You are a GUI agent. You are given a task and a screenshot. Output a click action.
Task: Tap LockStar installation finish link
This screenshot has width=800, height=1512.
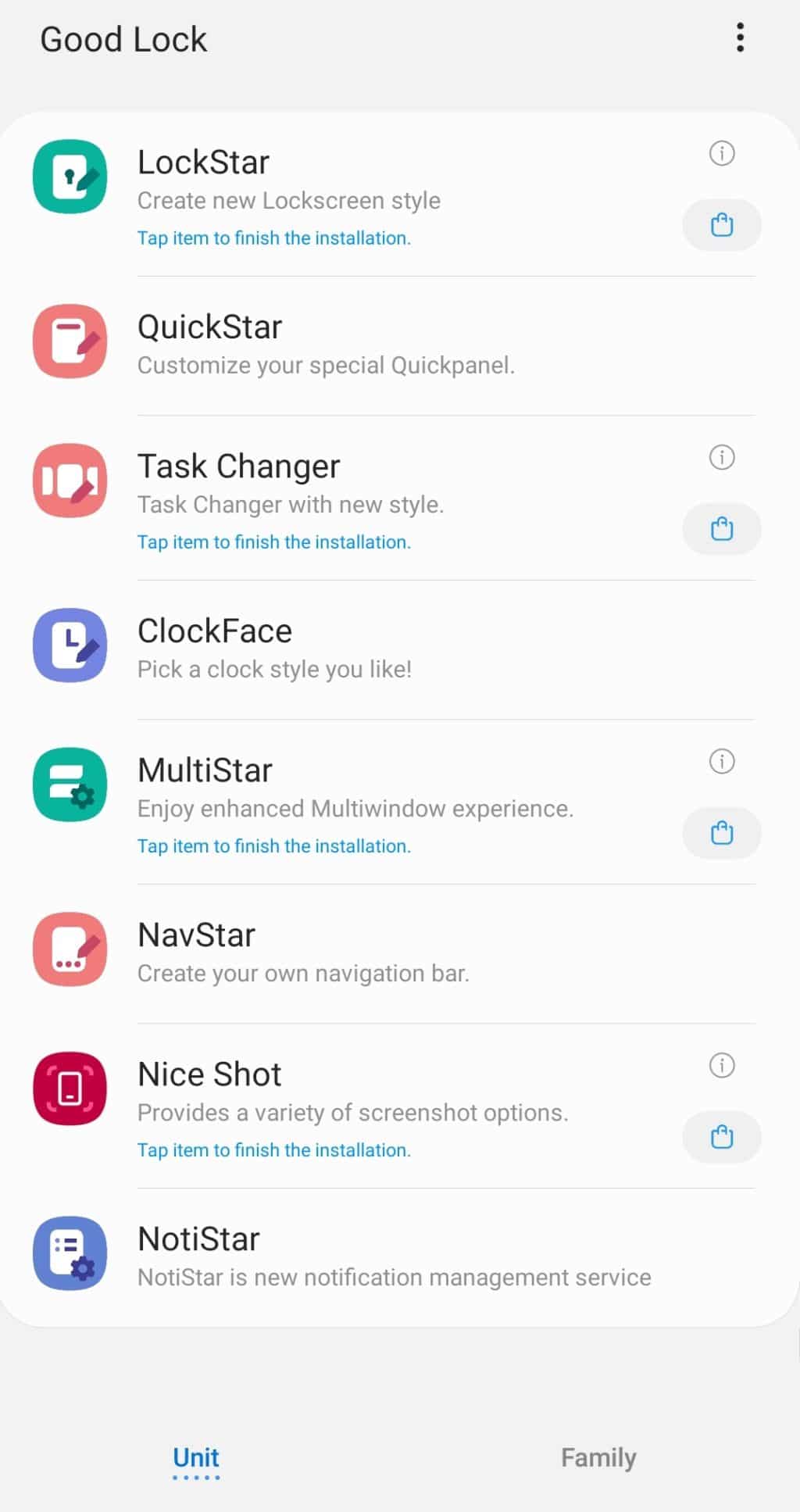coord(274,238)
